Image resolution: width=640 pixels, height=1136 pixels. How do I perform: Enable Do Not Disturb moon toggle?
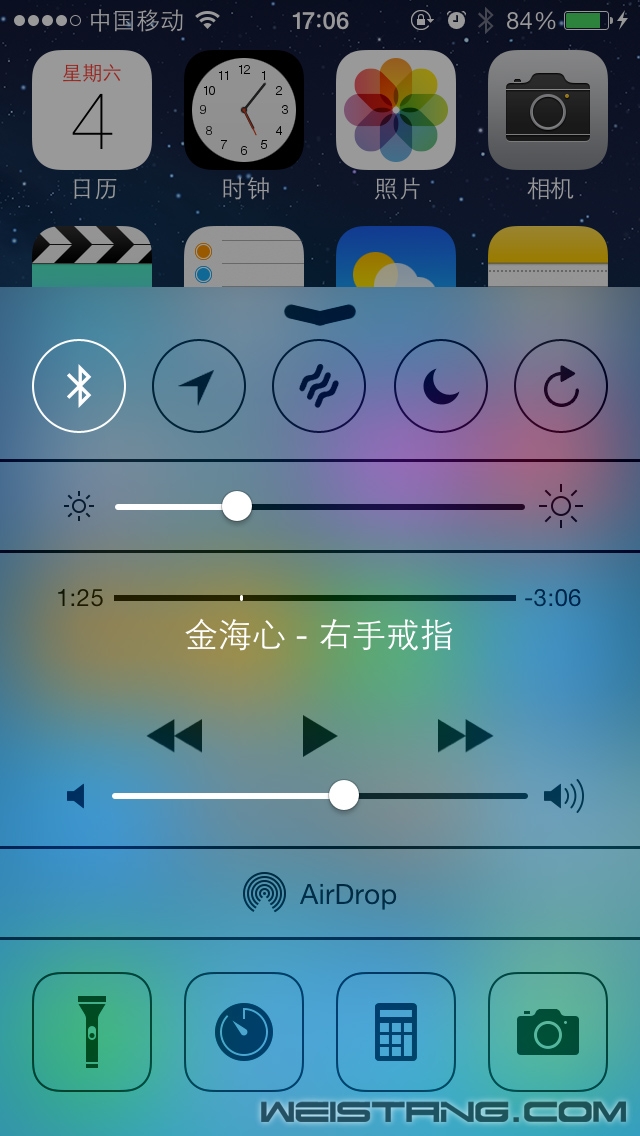coord(440,386)
